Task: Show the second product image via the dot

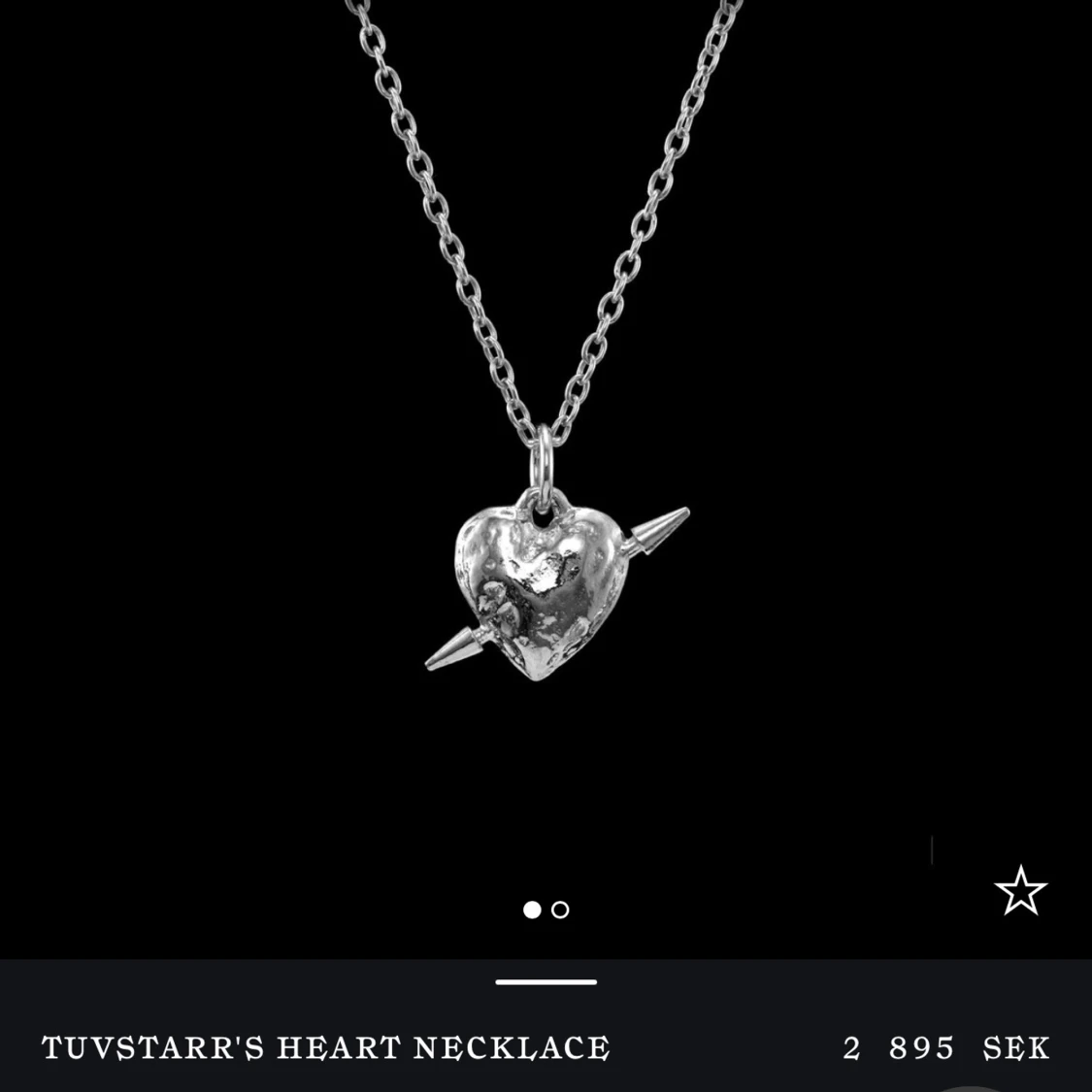Action: [x=560, y=910]
